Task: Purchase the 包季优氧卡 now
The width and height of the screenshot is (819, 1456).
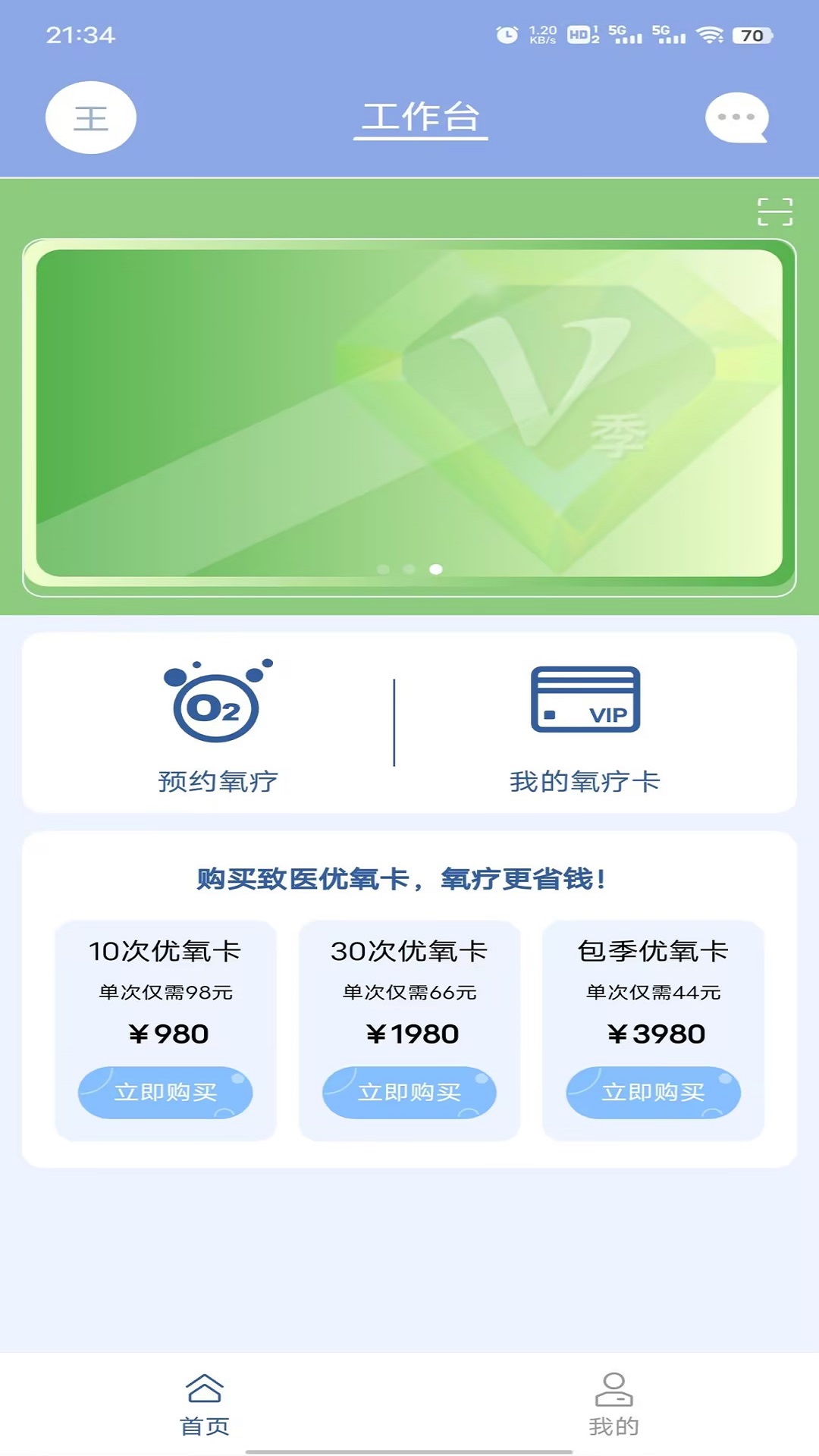Action: tap(653, 1092)
